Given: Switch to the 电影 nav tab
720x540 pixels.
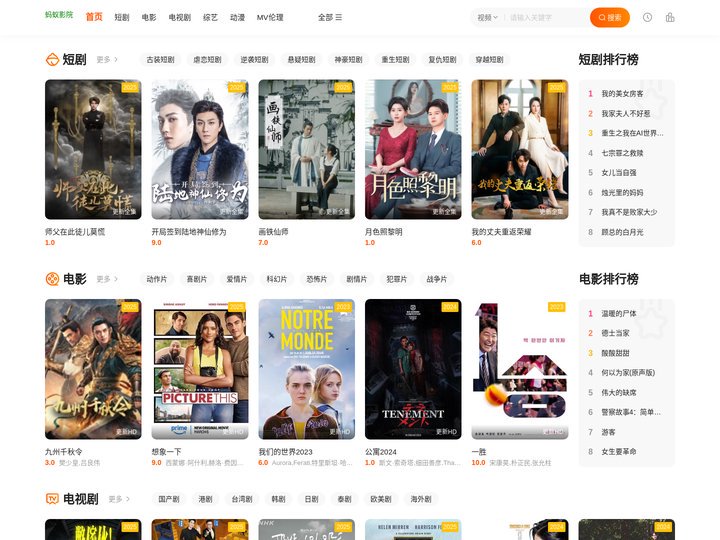Looking at the screenshot, I should [x=149, y=17].
